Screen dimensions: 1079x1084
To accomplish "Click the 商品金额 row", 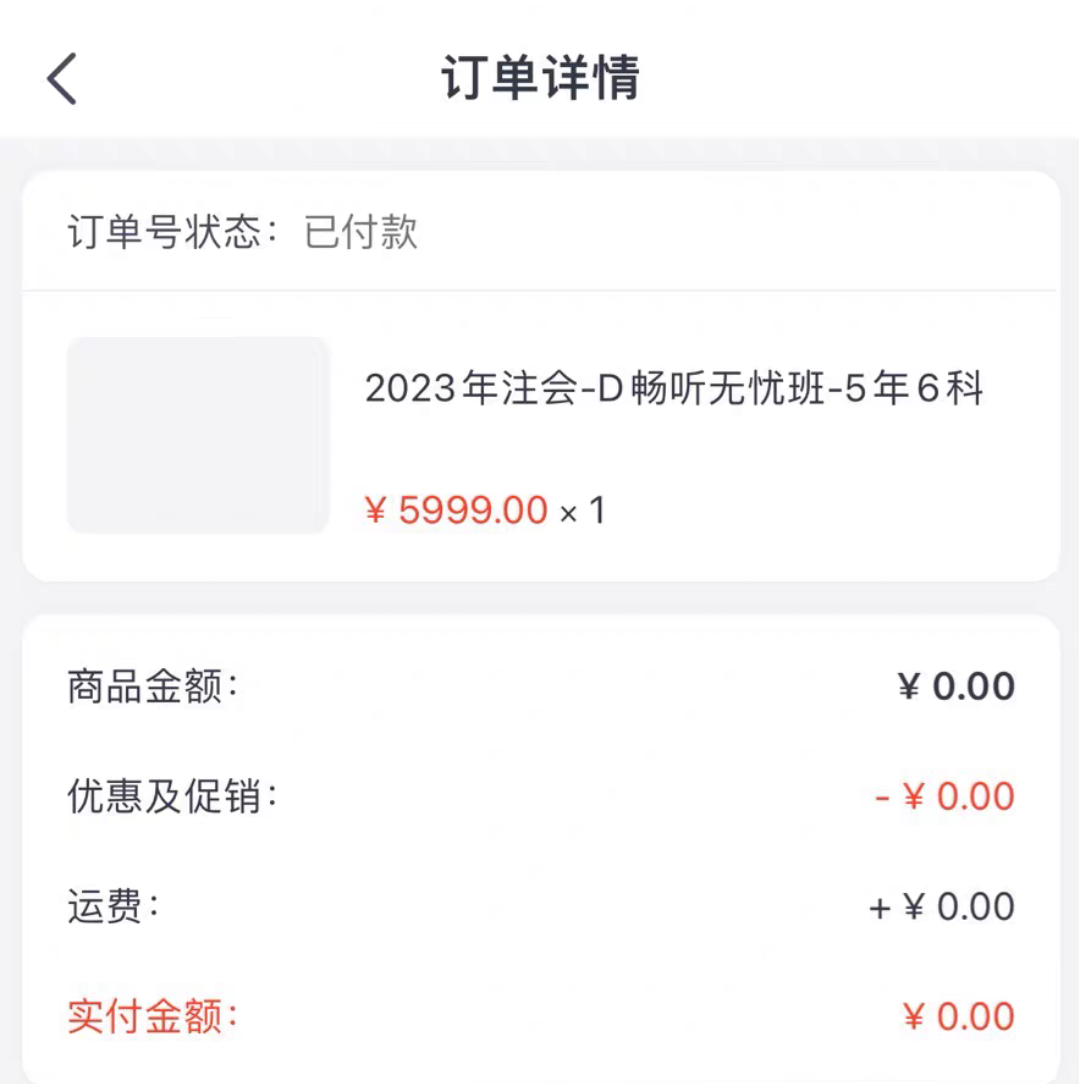I will click(540, 685).
